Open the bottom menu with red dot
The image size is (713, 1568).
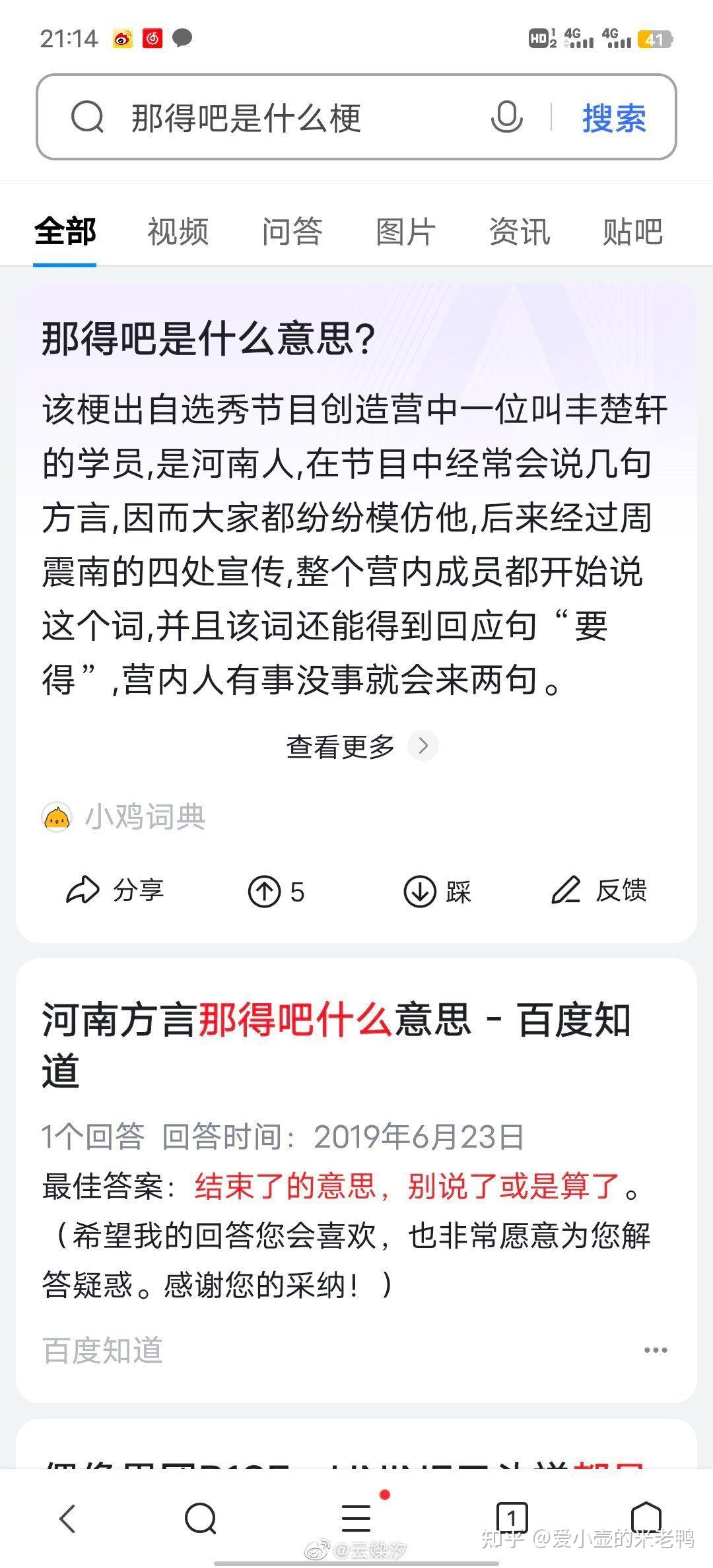point(356,1519)
